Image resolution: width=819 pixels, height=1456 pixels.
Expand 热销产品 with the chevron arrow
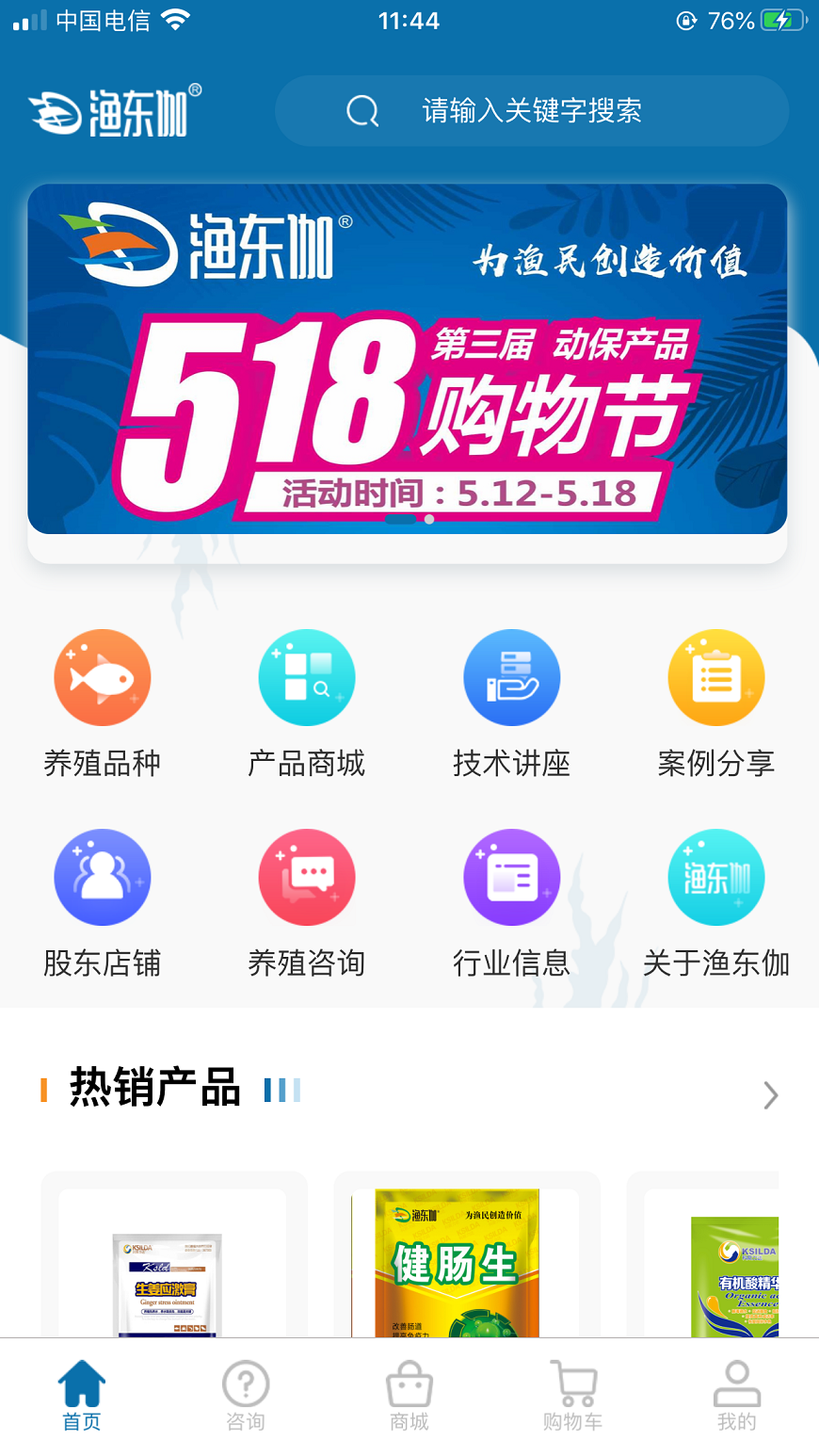click(770, 1095)
